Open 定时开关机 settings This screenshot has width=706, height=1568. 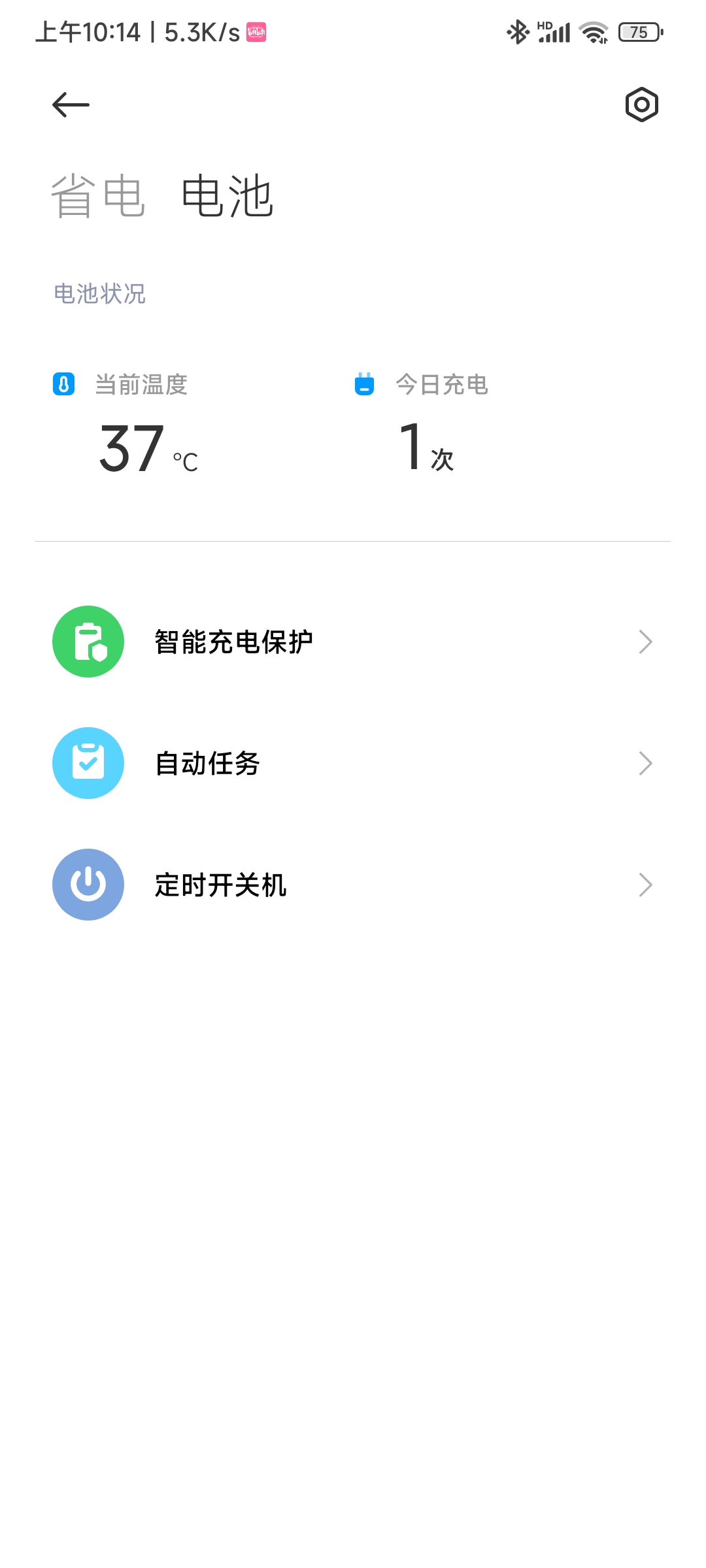click(353, 885)
